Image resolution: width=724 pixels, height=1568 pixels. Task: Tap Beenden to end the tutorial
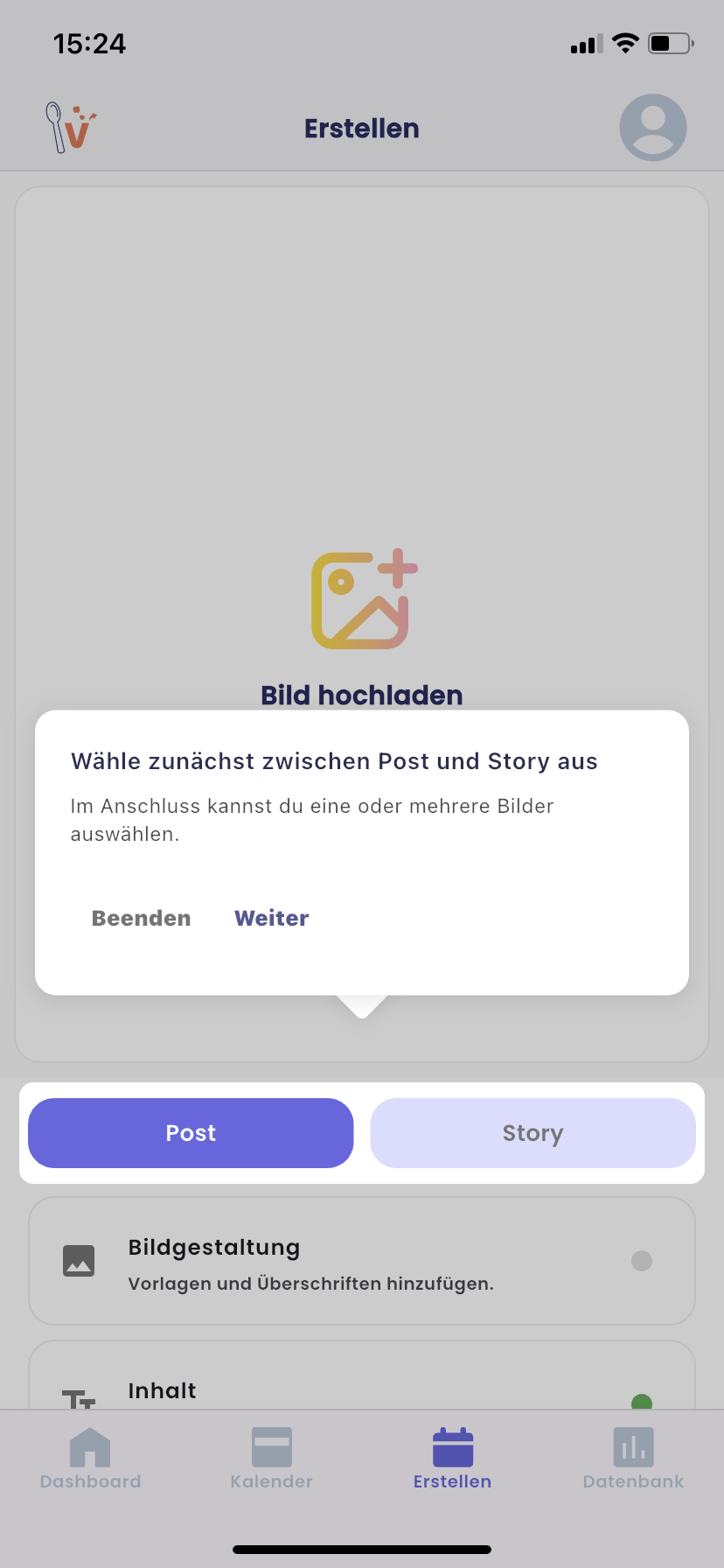point(141,918)
